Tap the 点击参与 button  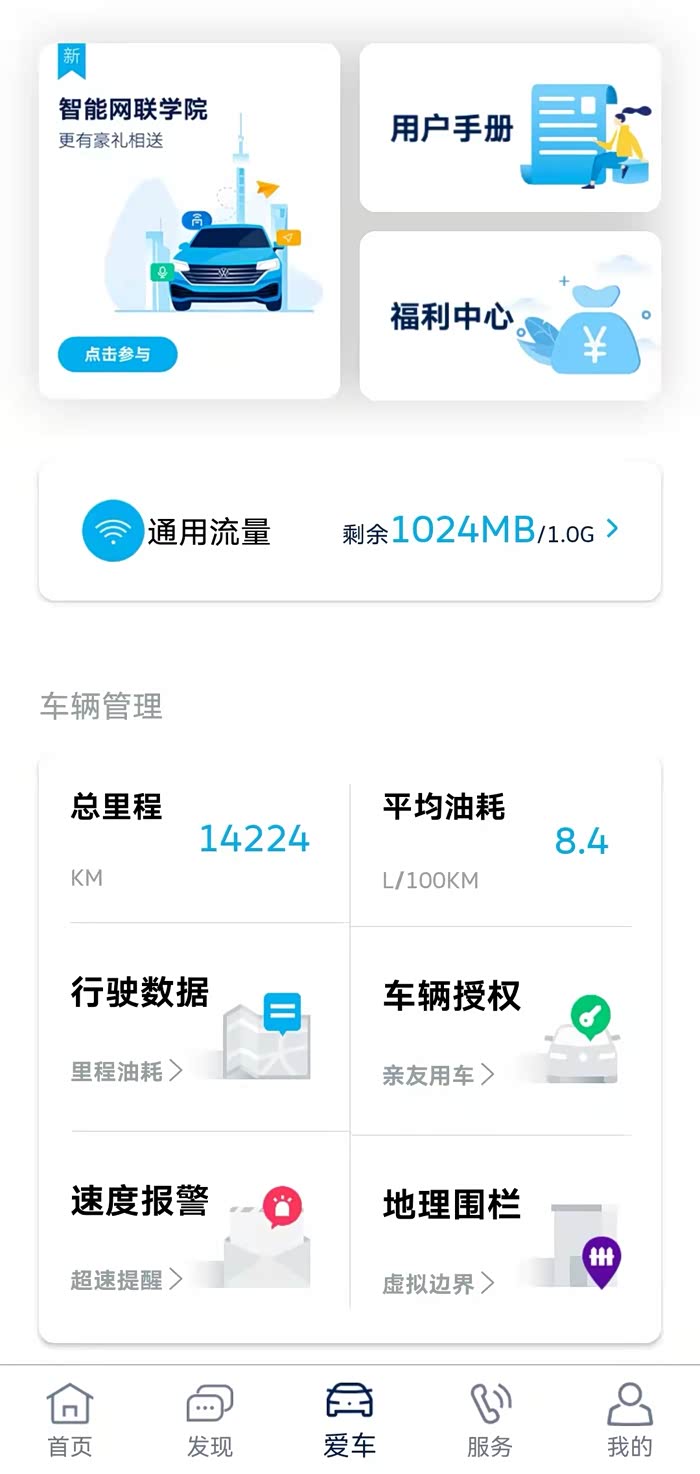point(117,354)
